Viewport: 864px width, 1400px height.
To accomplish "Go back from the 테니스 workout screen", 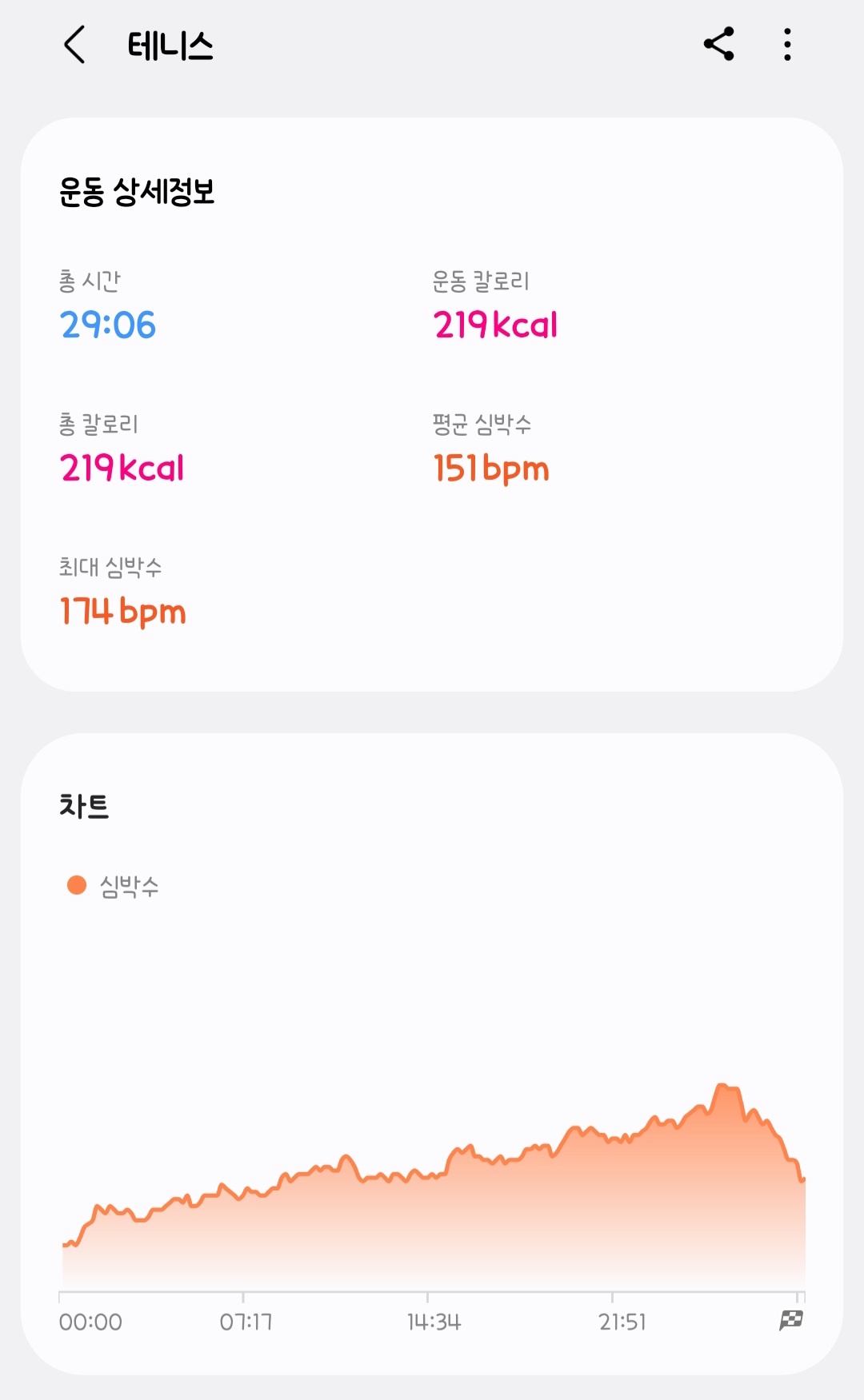I will point(74,45).
